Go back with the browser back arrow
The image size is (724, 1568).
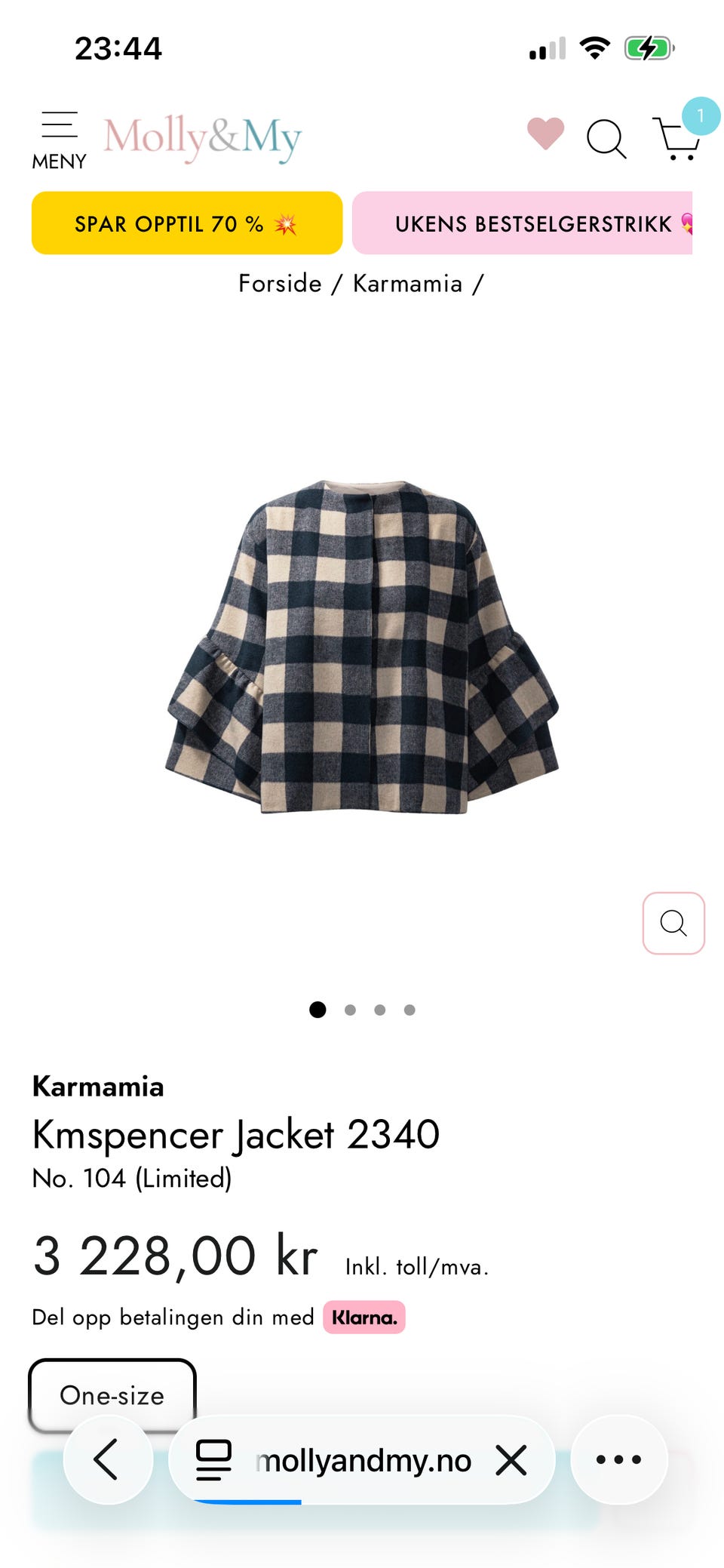[108, 1459]
